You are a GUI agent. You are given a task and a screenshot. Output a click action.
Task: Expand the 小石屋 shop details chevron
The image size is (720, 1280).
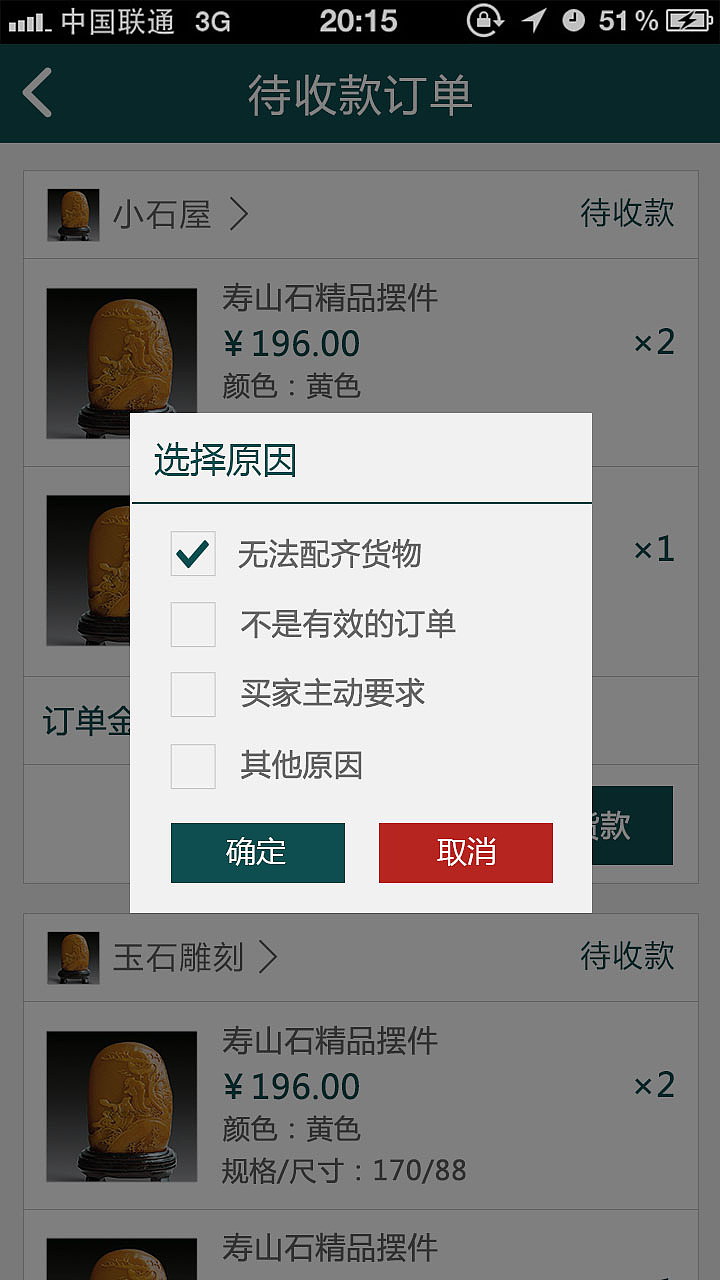point(238,213)
